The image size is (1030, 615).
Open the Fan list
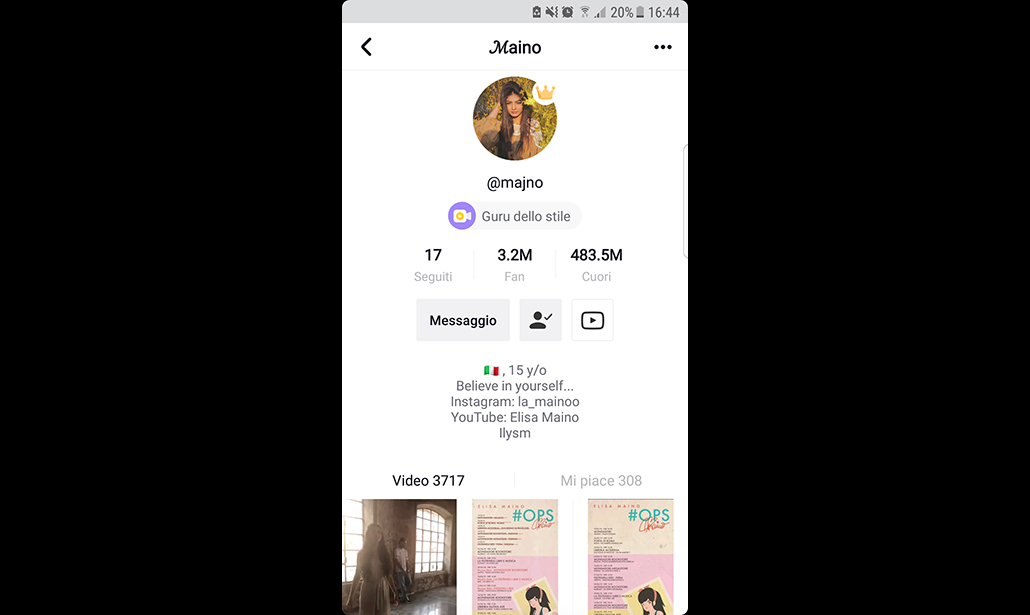pos(514,265)
